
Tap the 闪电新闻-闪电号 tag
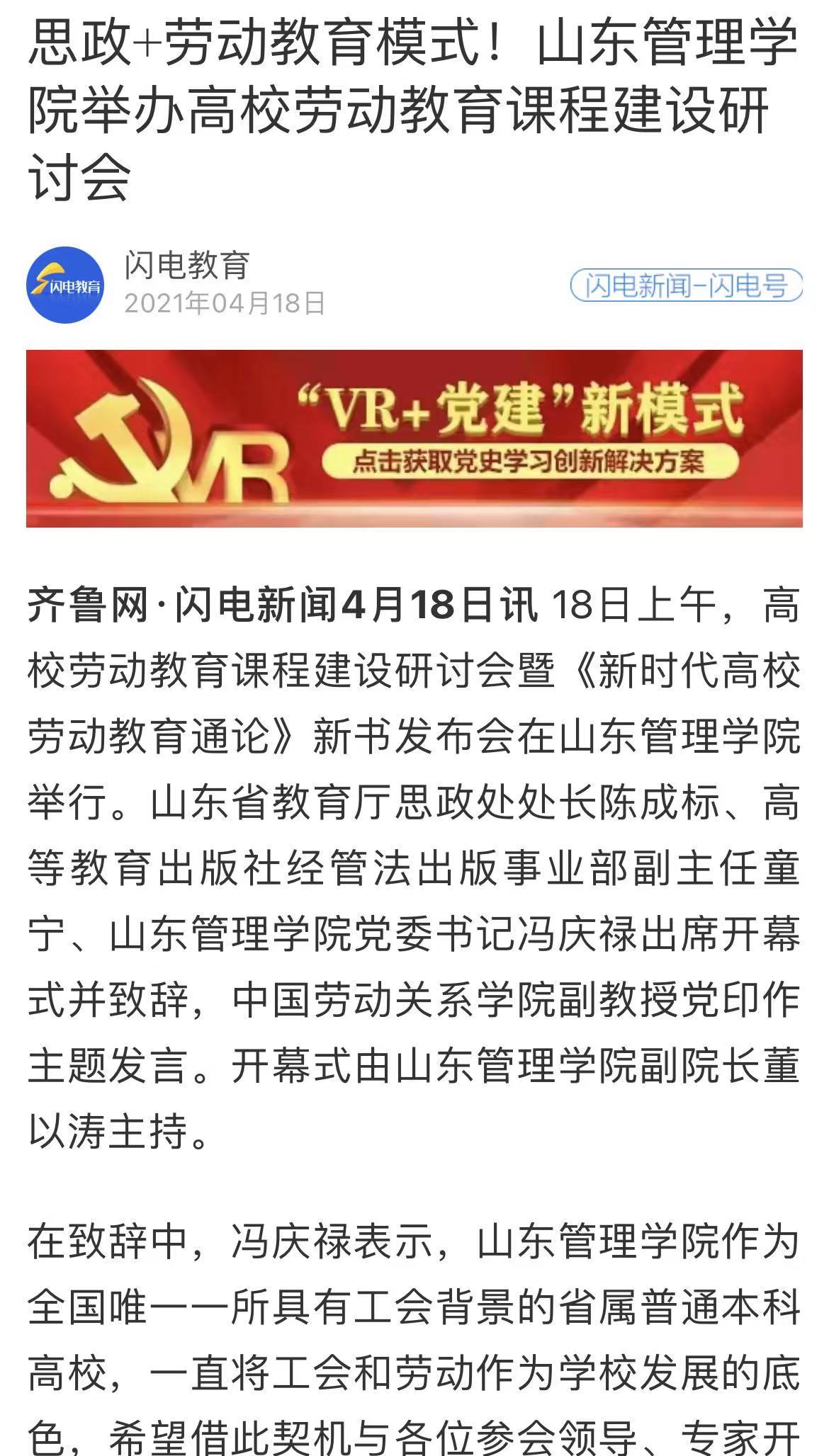[686, 286]
